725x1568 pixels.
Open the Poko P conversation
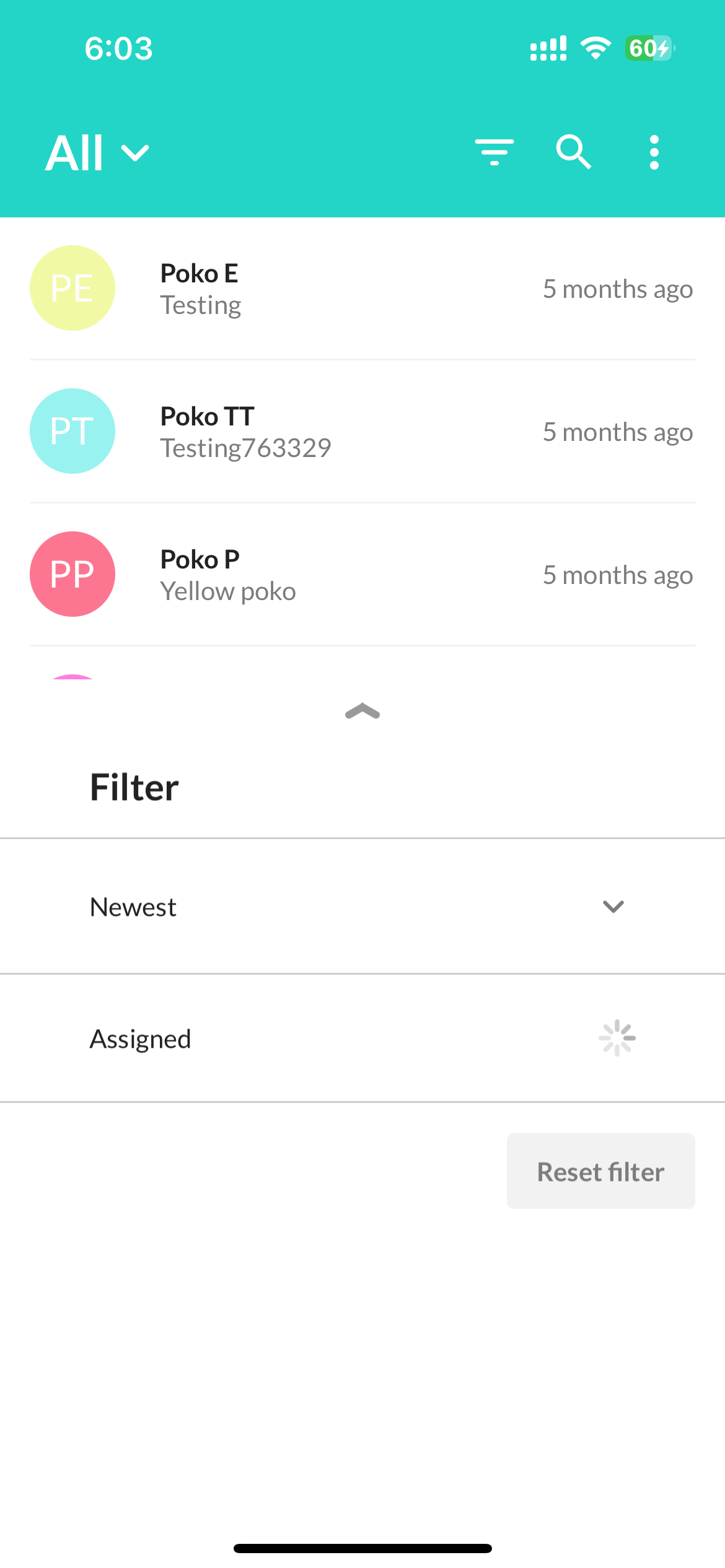[x=362, y=575]
